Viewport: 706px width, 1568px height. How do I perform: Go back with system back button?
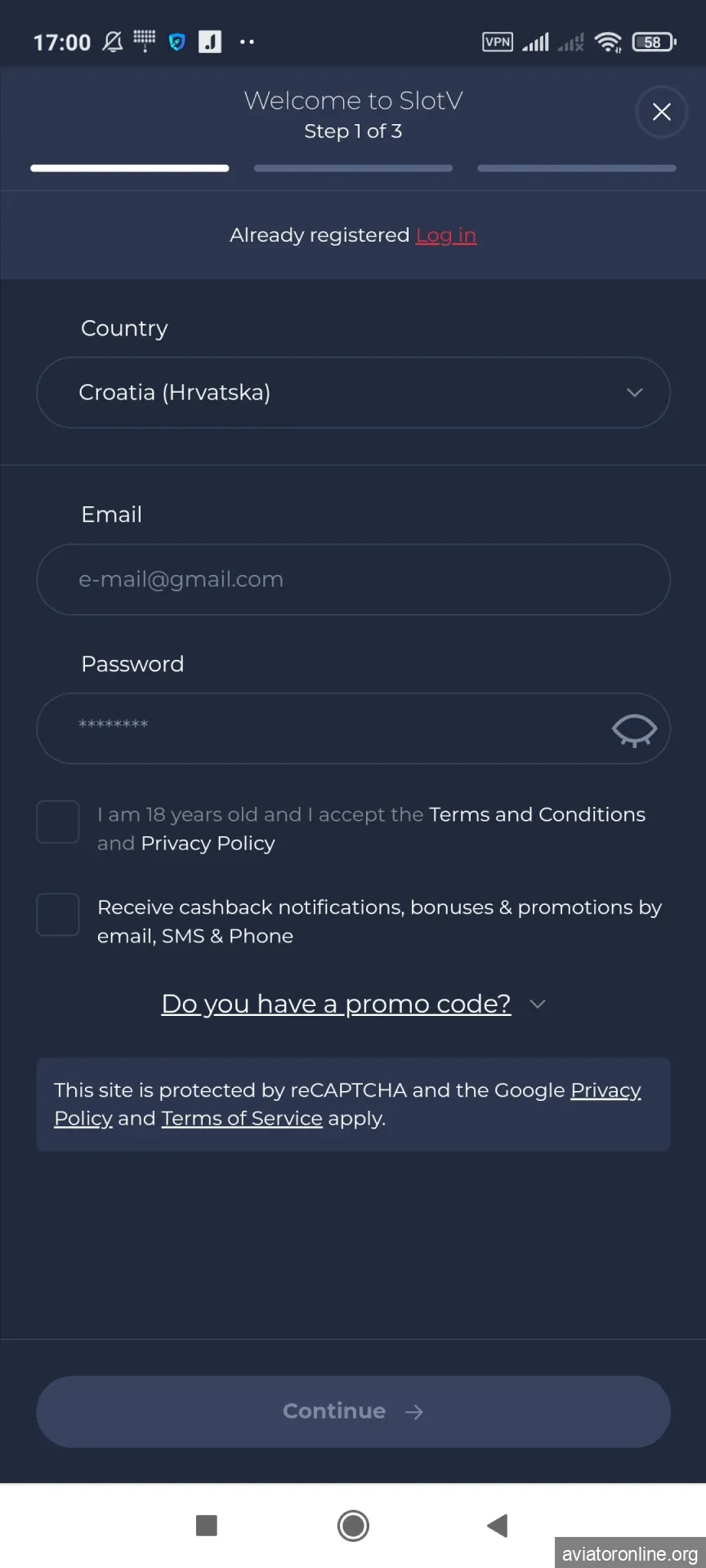[x=497, y=1526]
